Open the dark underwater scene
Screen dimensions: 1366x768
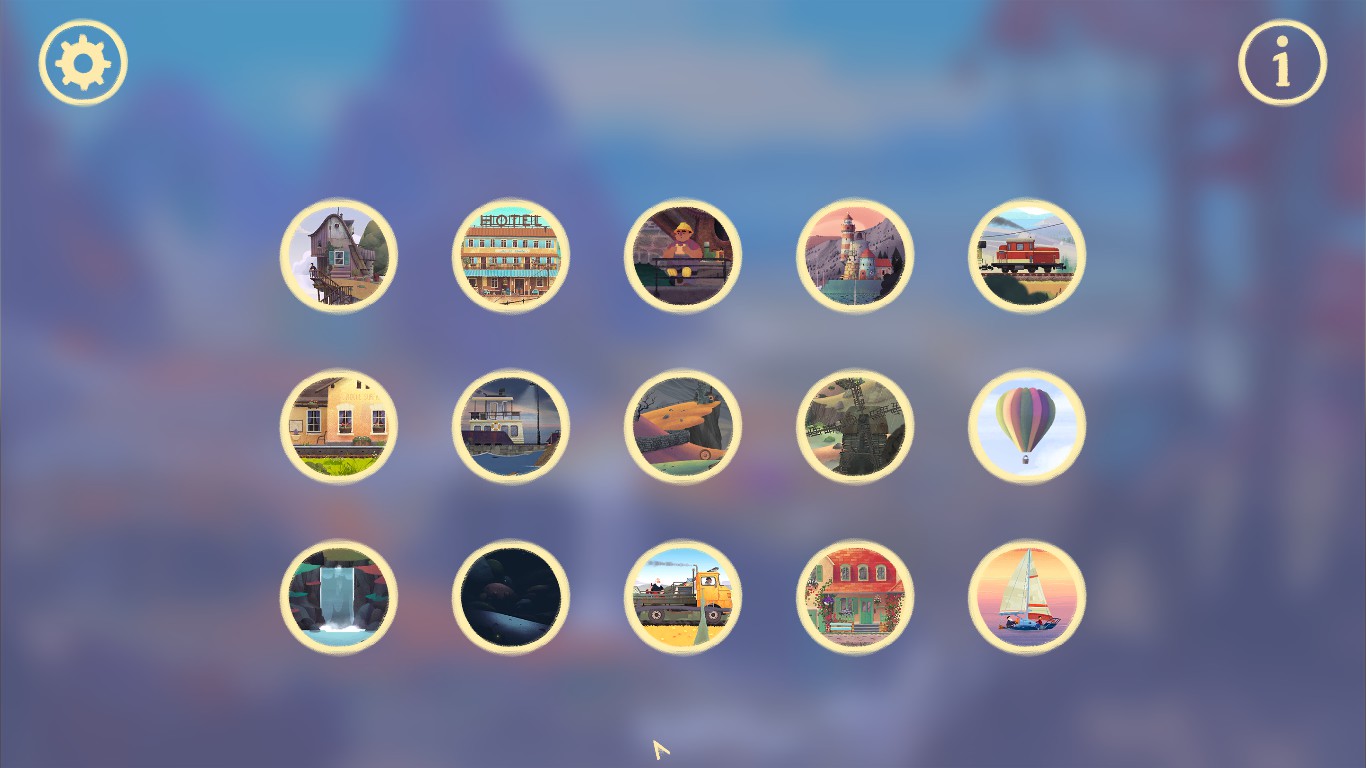pos(511,598)
